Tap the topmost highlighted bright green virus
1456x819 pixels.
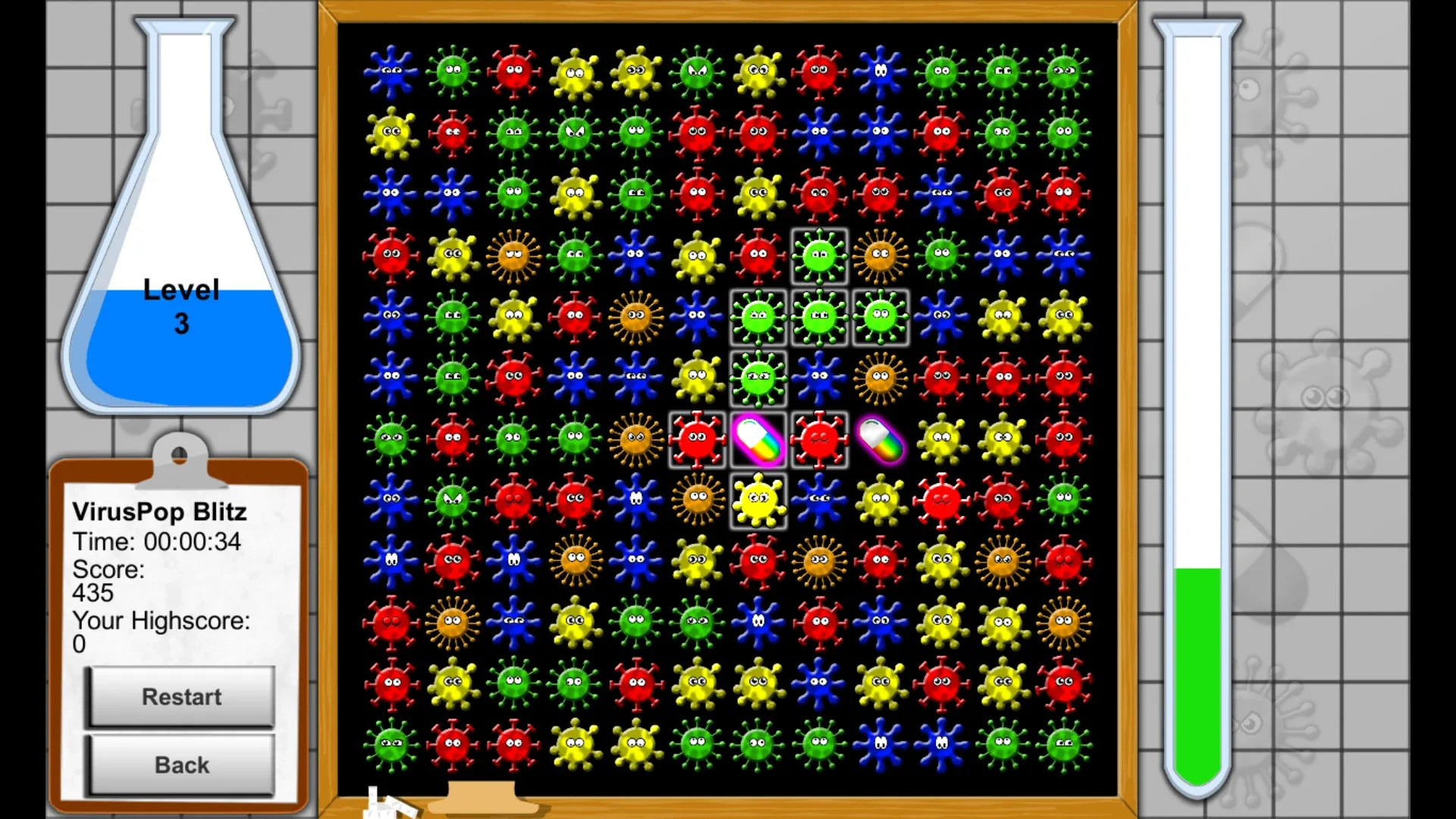(x=819, y=256)
